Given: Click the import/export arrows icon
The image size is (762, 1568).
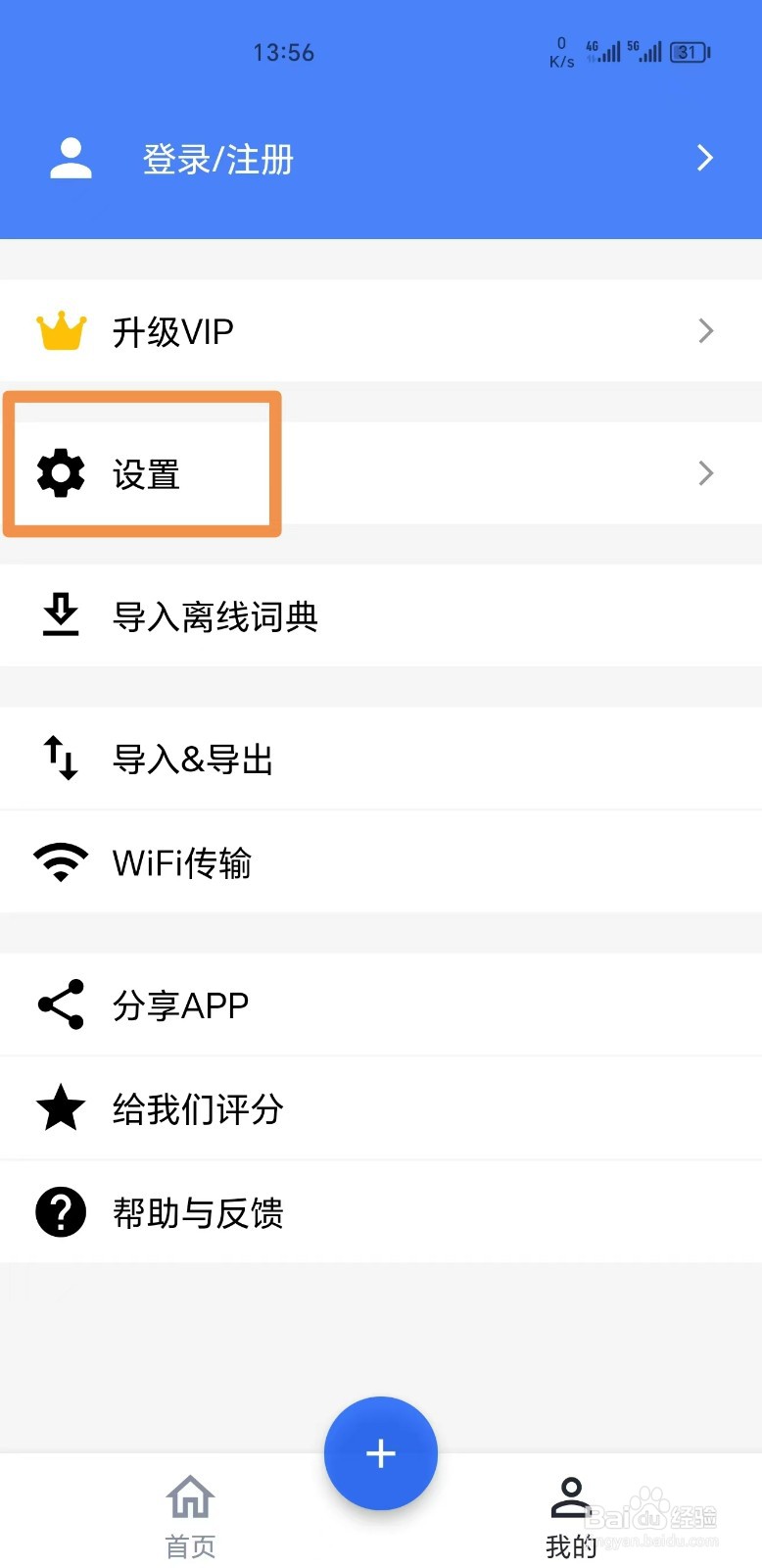Looking at the screenshot, I should [61, 759].
